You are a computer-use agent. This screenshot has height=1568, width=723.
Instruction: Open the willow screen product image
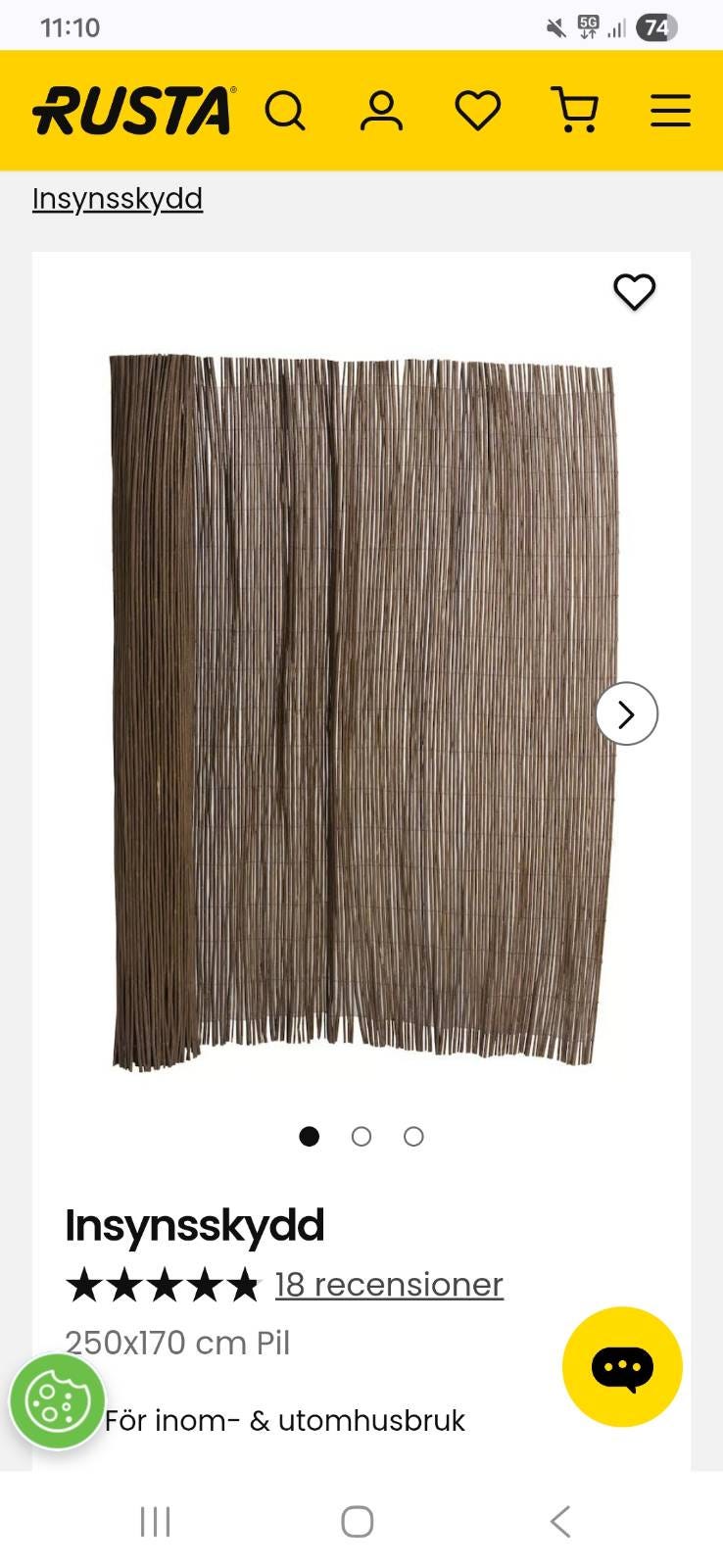(361, 712)
